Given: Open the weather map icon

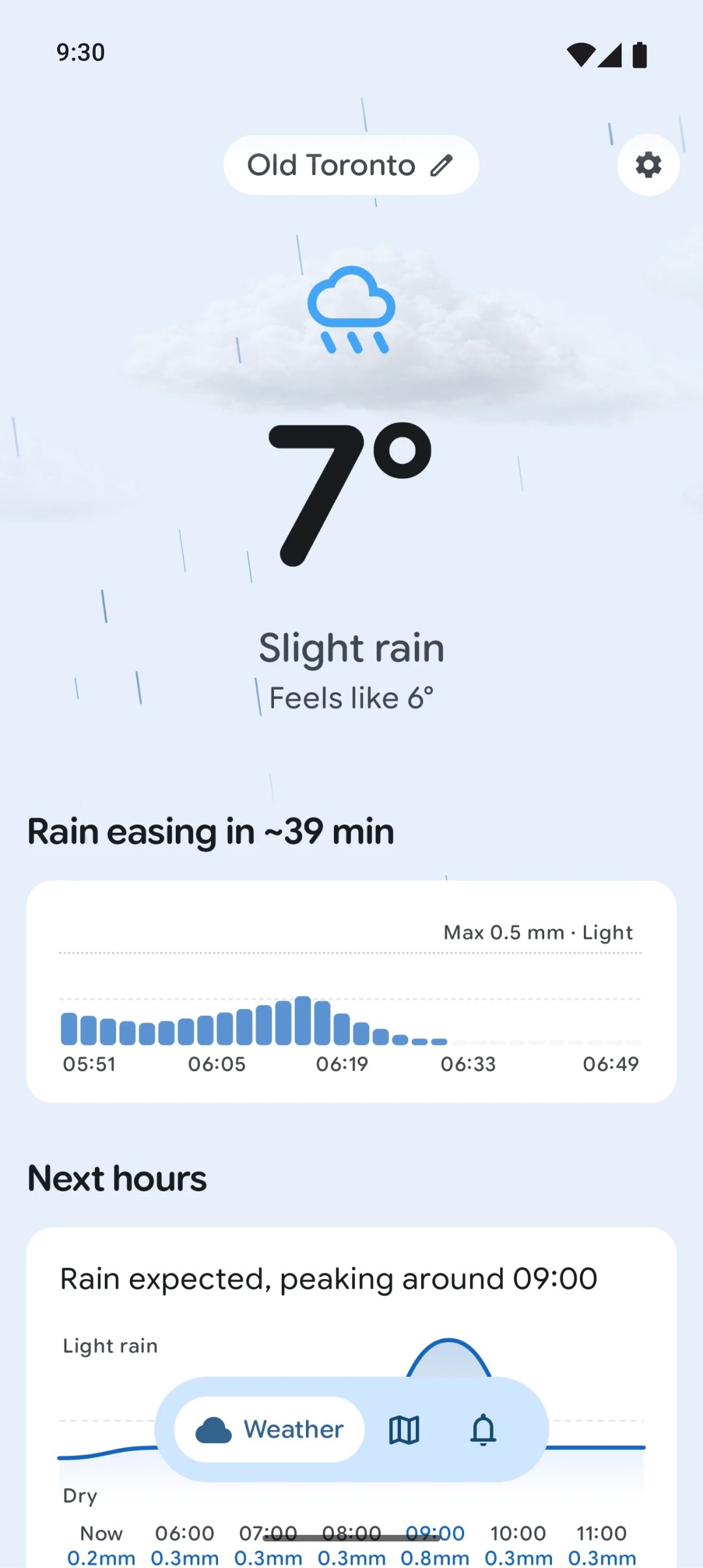Looking at the screenshot, I should [x=404, y=1431].
